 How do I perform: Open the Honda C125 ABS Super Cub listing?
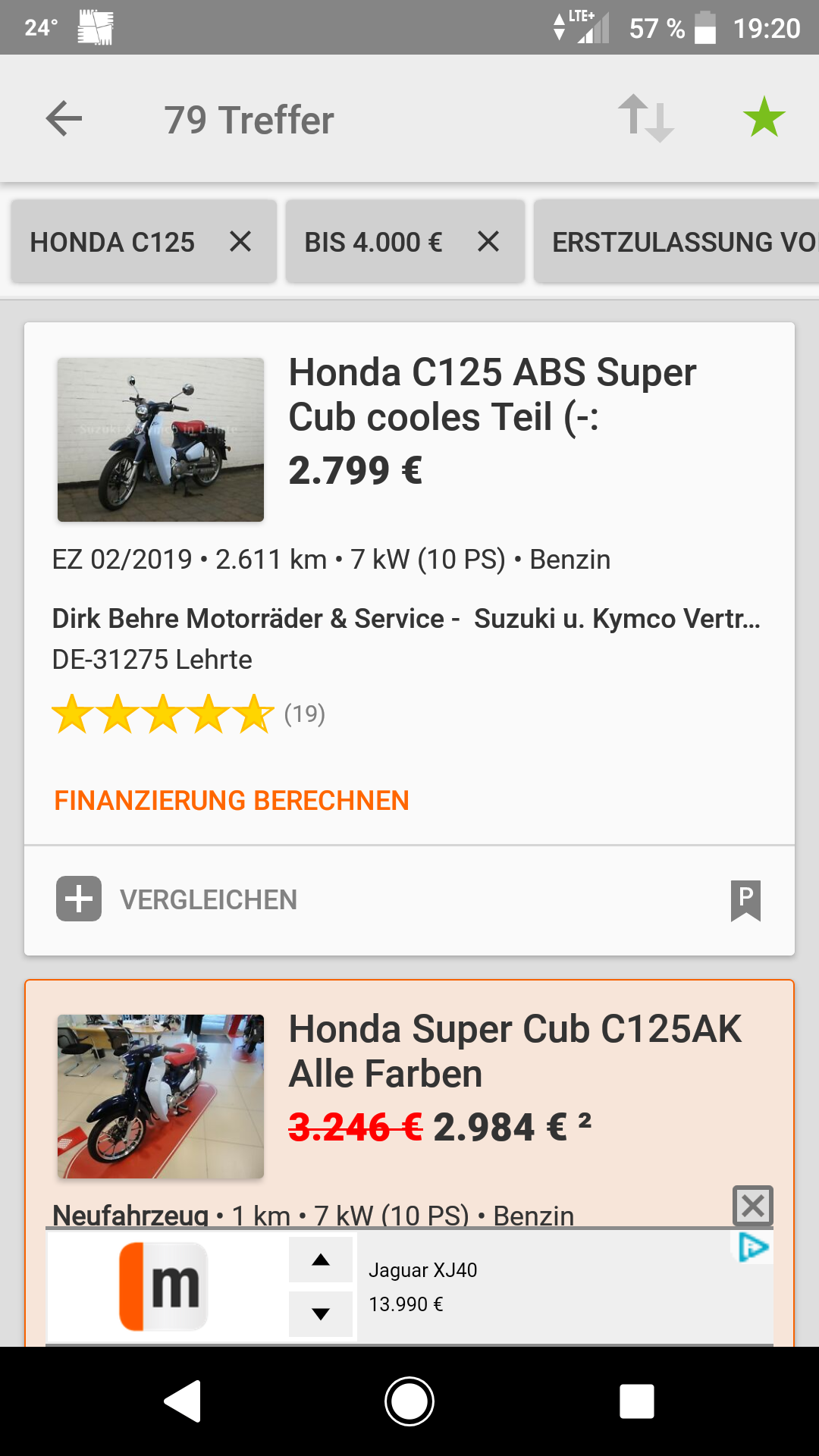tap(491, 395)
